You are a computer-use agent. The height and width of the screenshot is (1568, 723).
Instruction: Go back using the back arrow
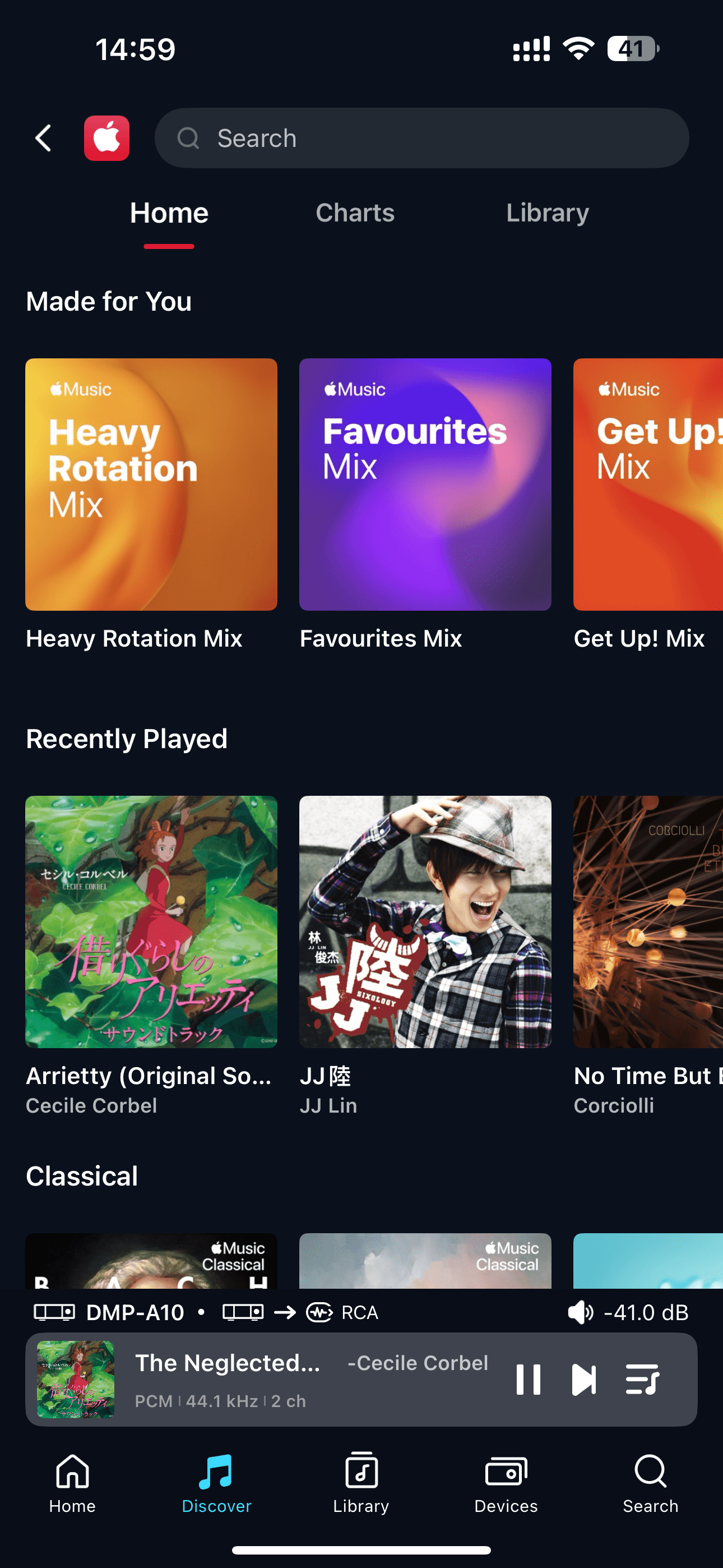pos(43,138)
